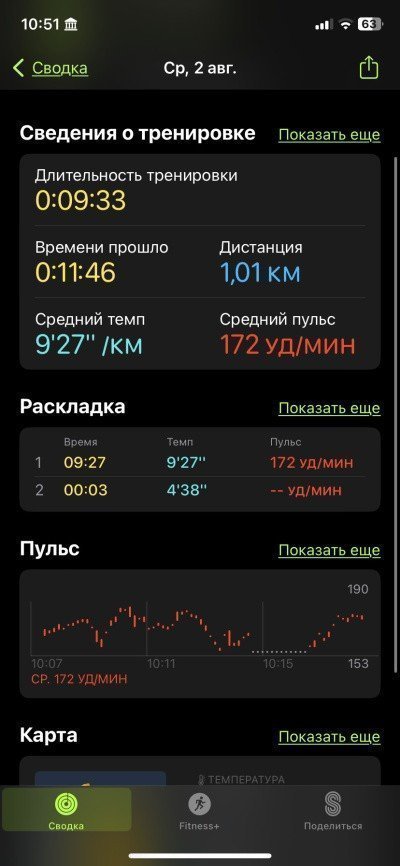Share this workout via the share icon
The height and width of the screenshot is (866, 400).
click(369, 68)
